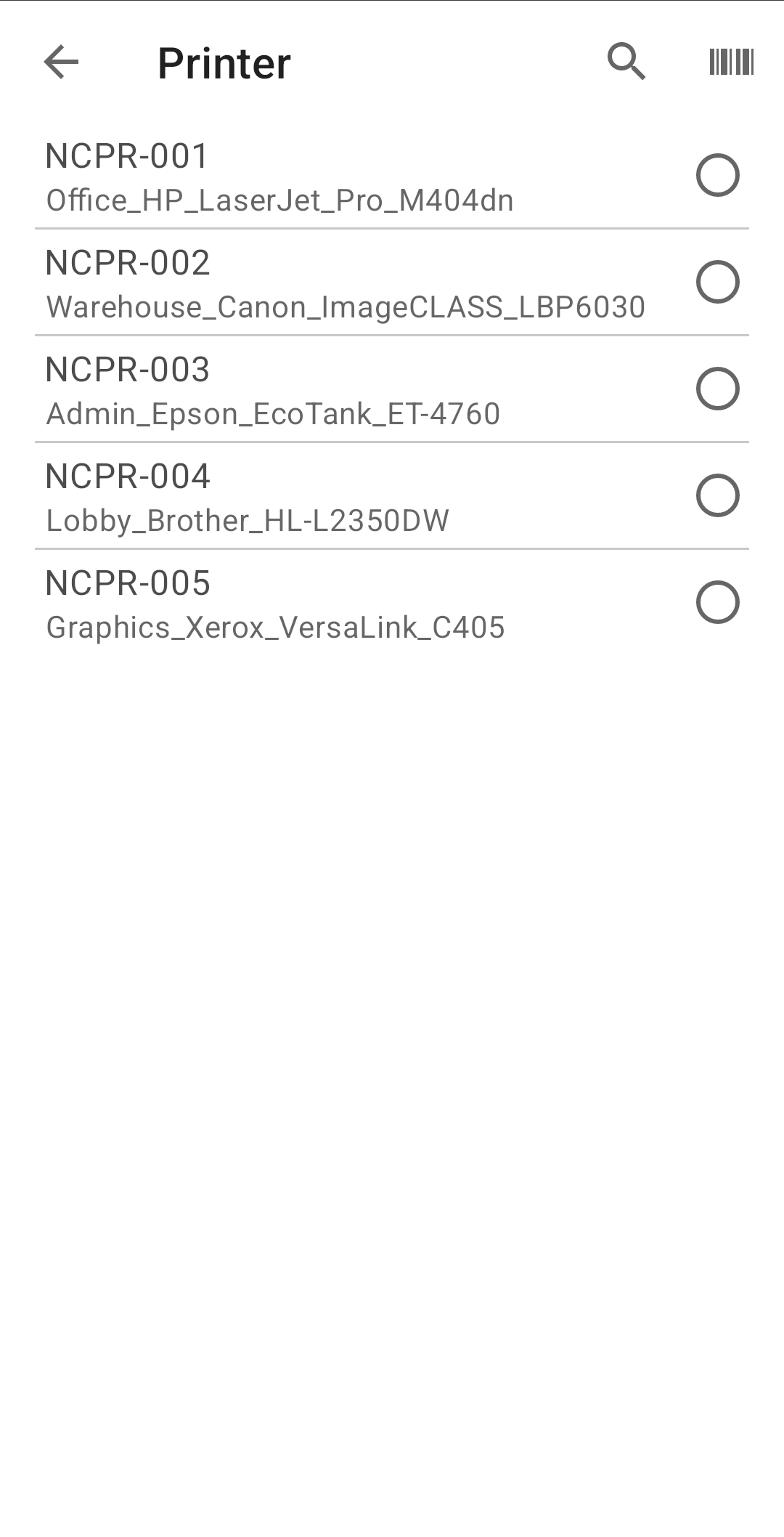
Task: Click the NCPR-003 printer name
Action: coord(128,370)
